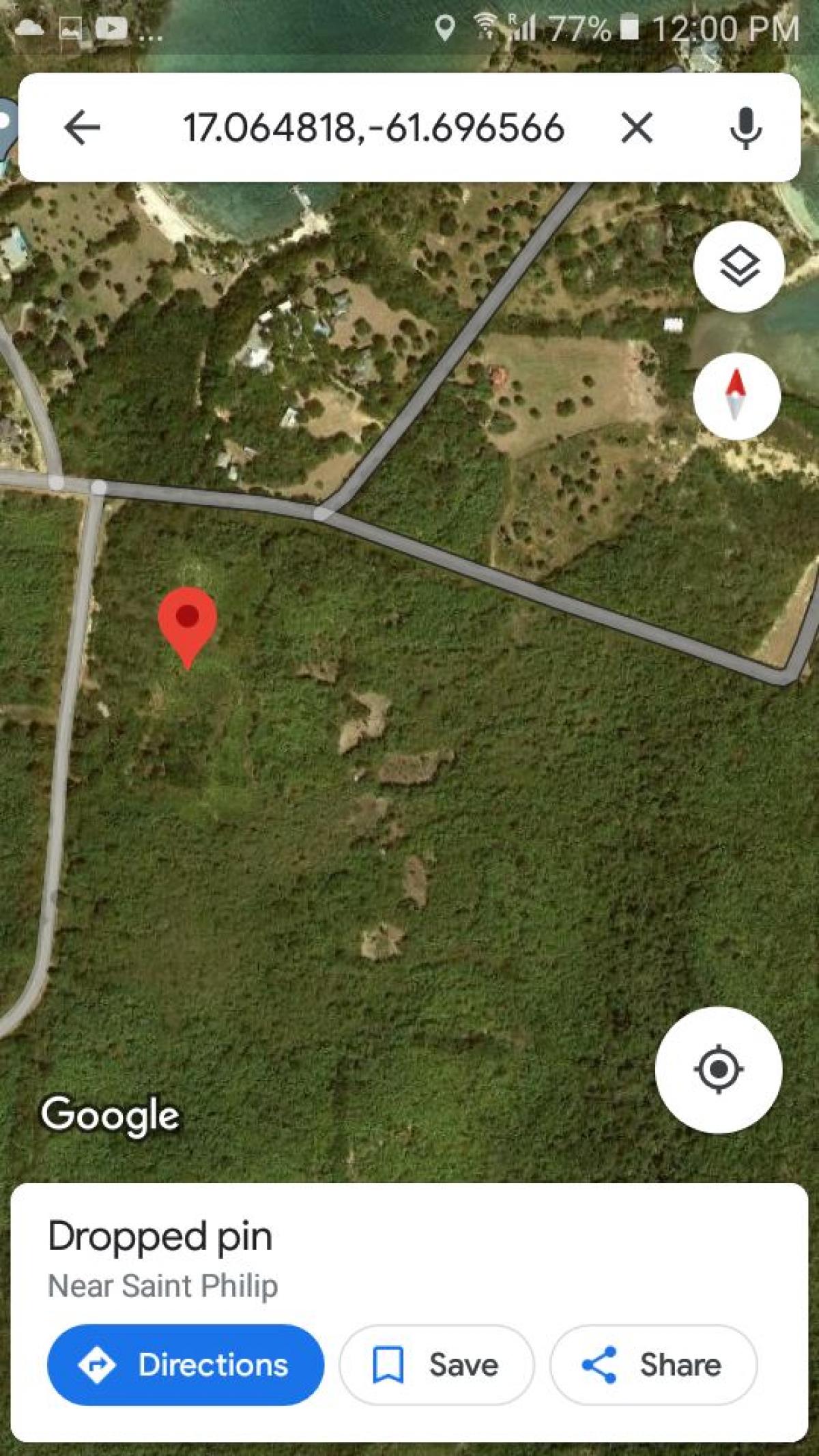Share the dropped pin location
The image size is (819, 1456).
click(x=653, y=1365)
